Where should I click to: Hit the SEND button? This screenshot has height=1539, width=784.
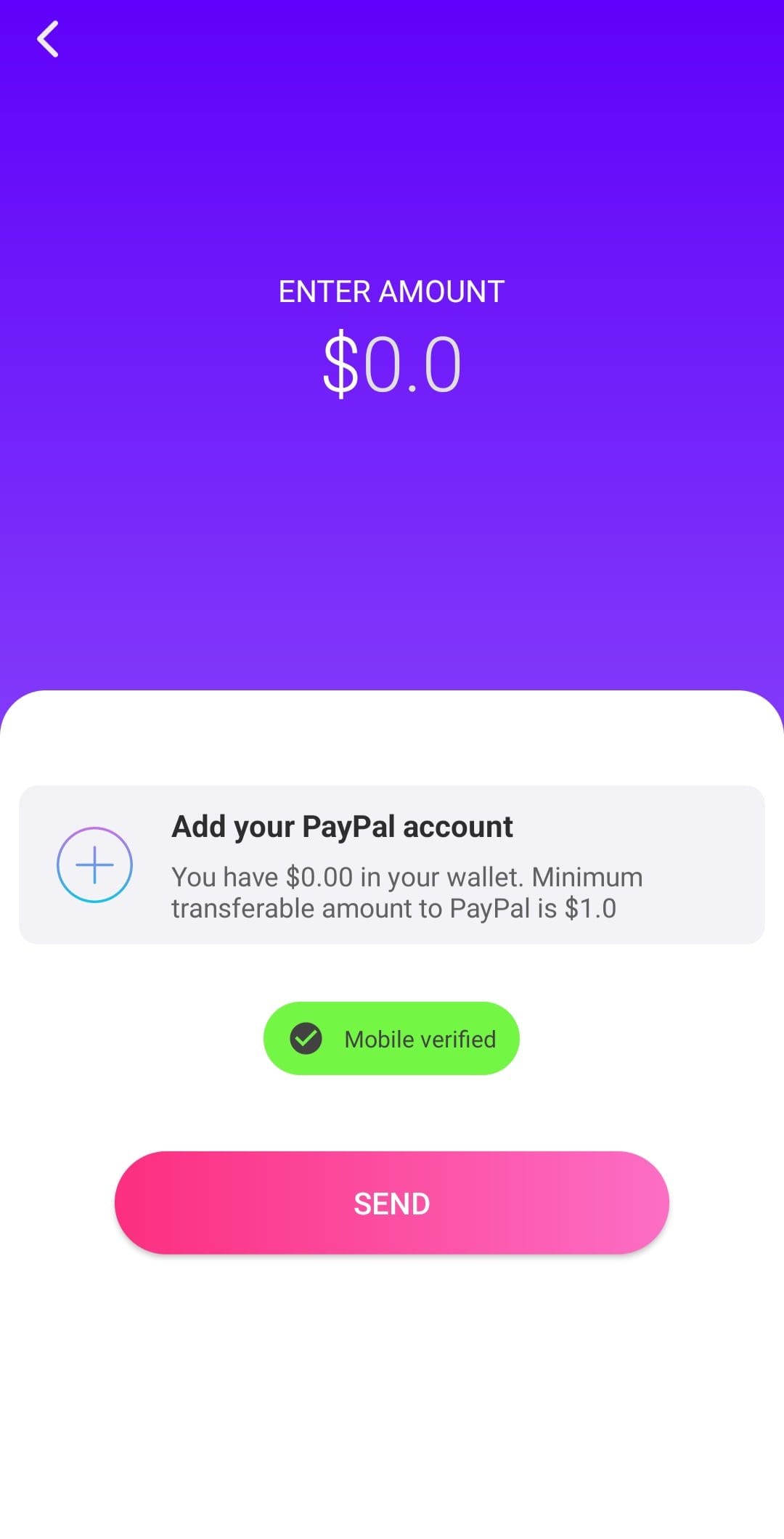click(392, 1203)
